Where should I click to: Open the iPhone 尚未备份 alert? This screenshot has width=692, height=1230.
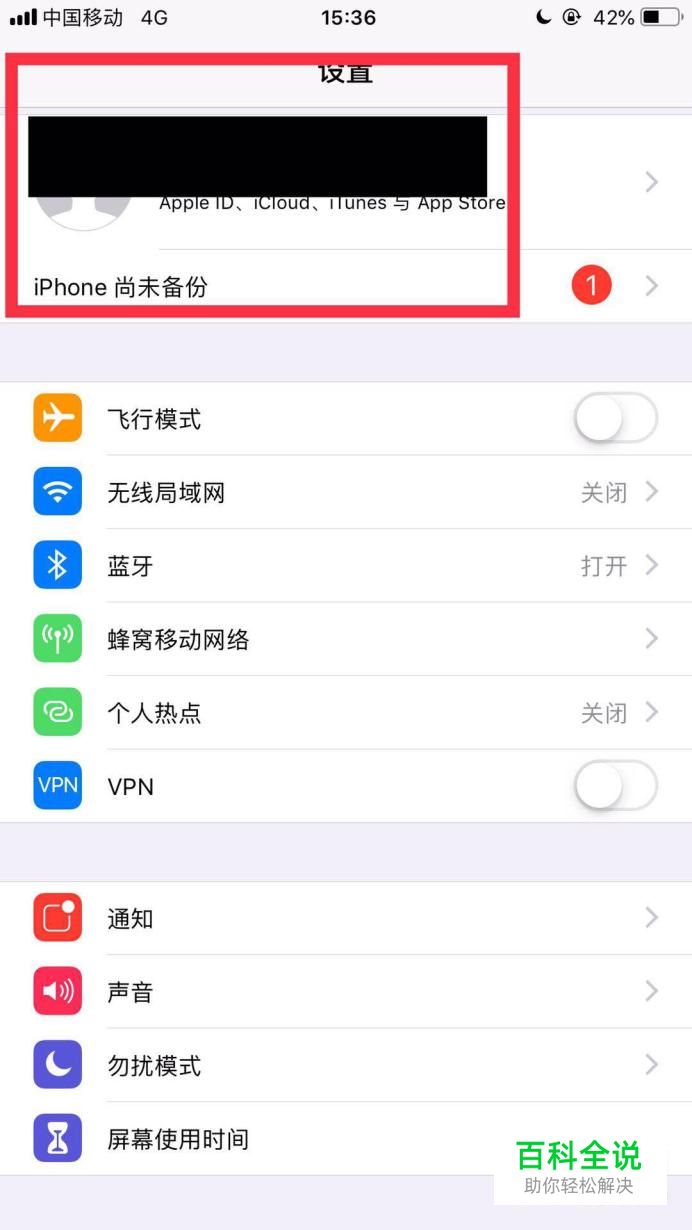pos(345,287)
